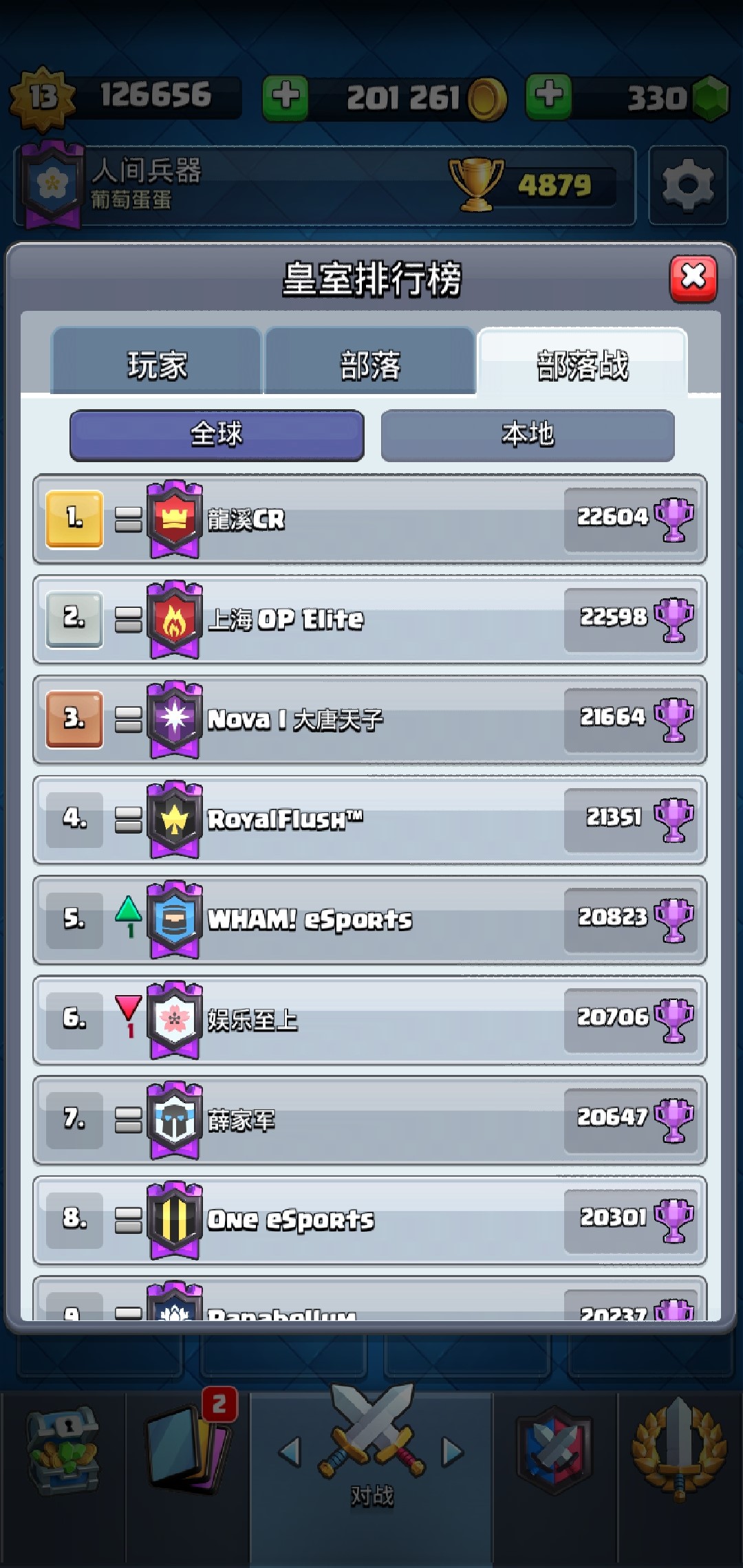Open the clan 龍溪CR ranked first

click(x=370, y=519)
